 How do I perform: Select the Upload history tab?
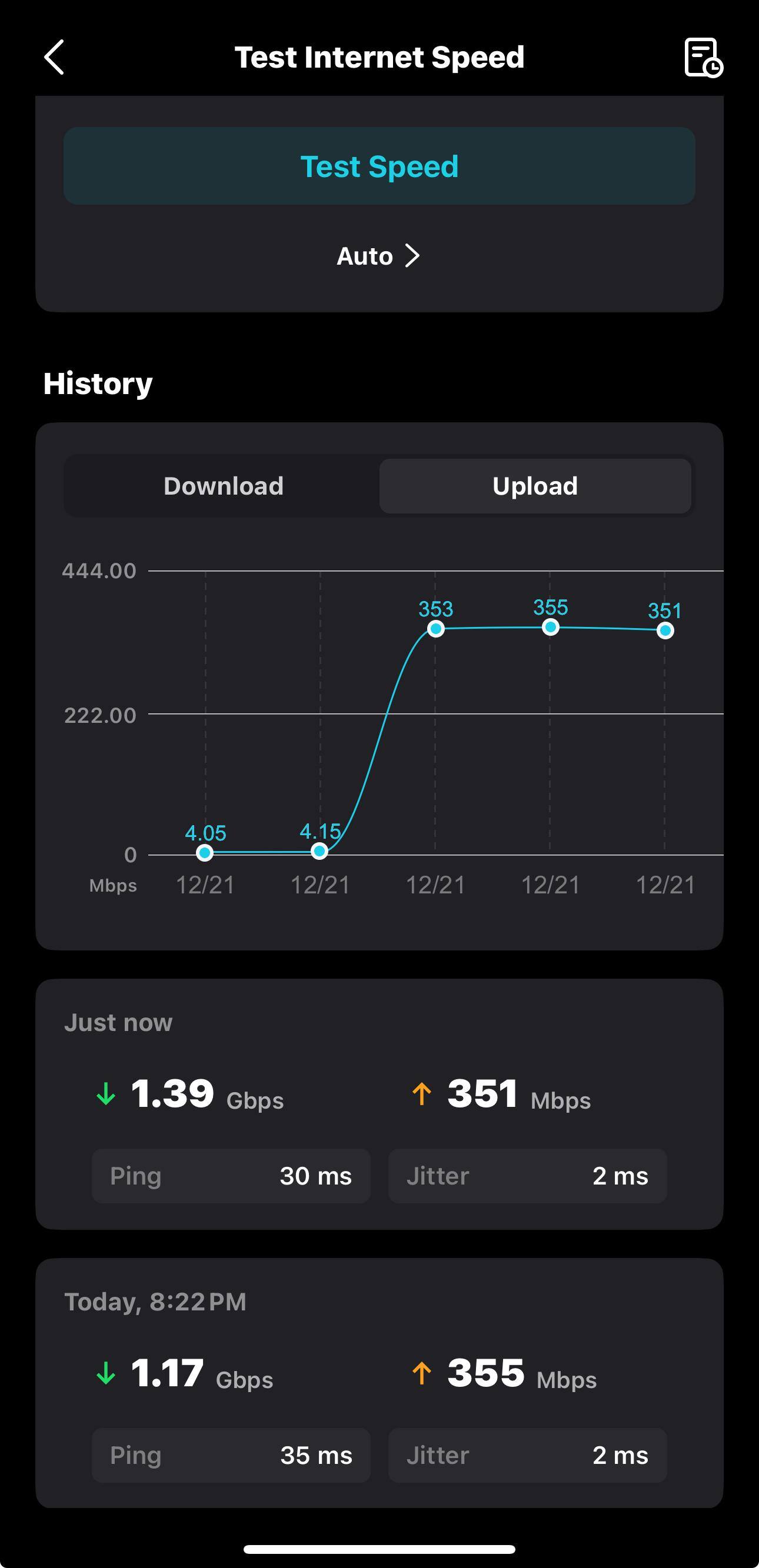(535, 486)
